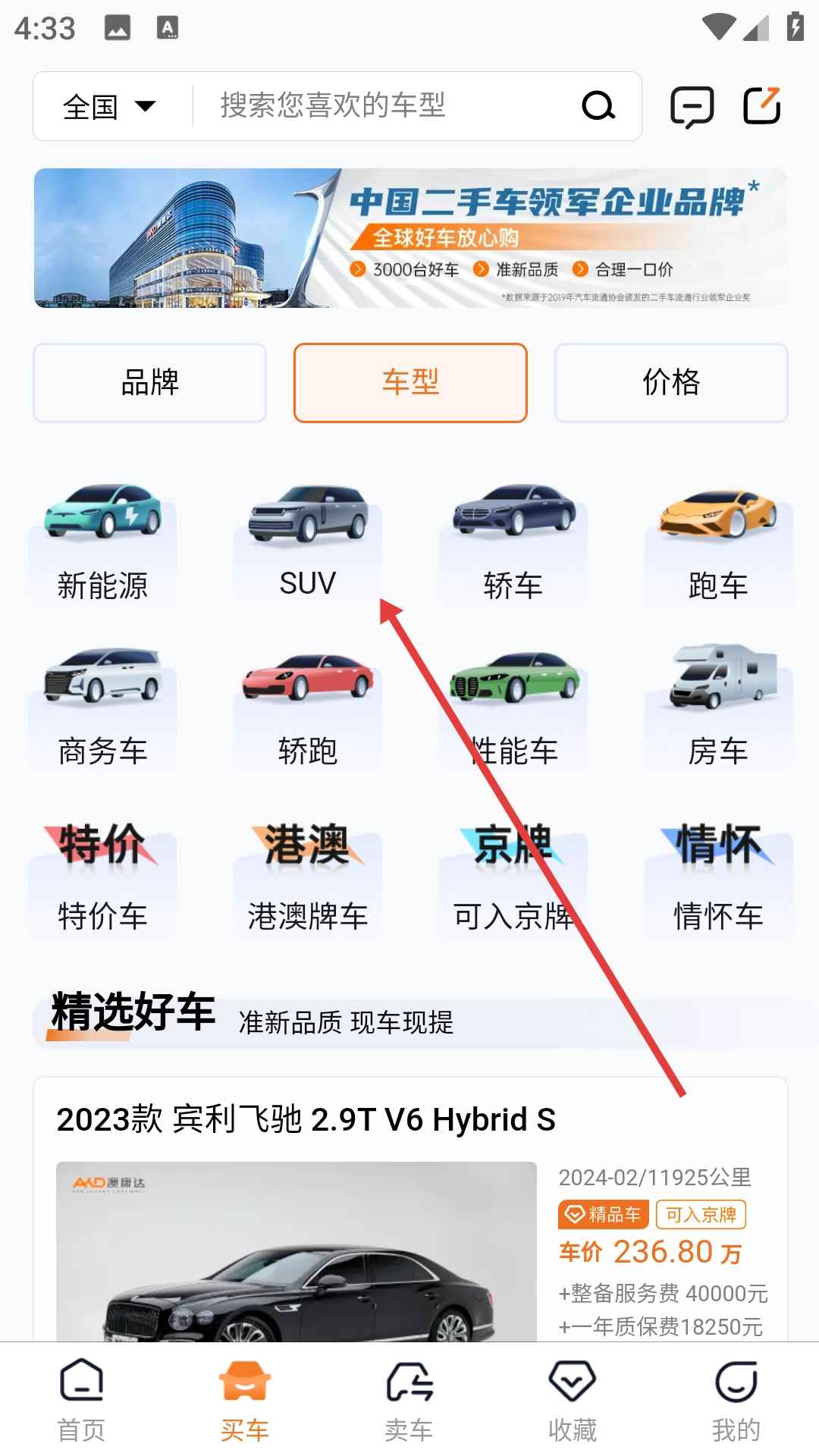
Task: Switch to the 品牌 filter tab
Action: click(x=150, y=382)
